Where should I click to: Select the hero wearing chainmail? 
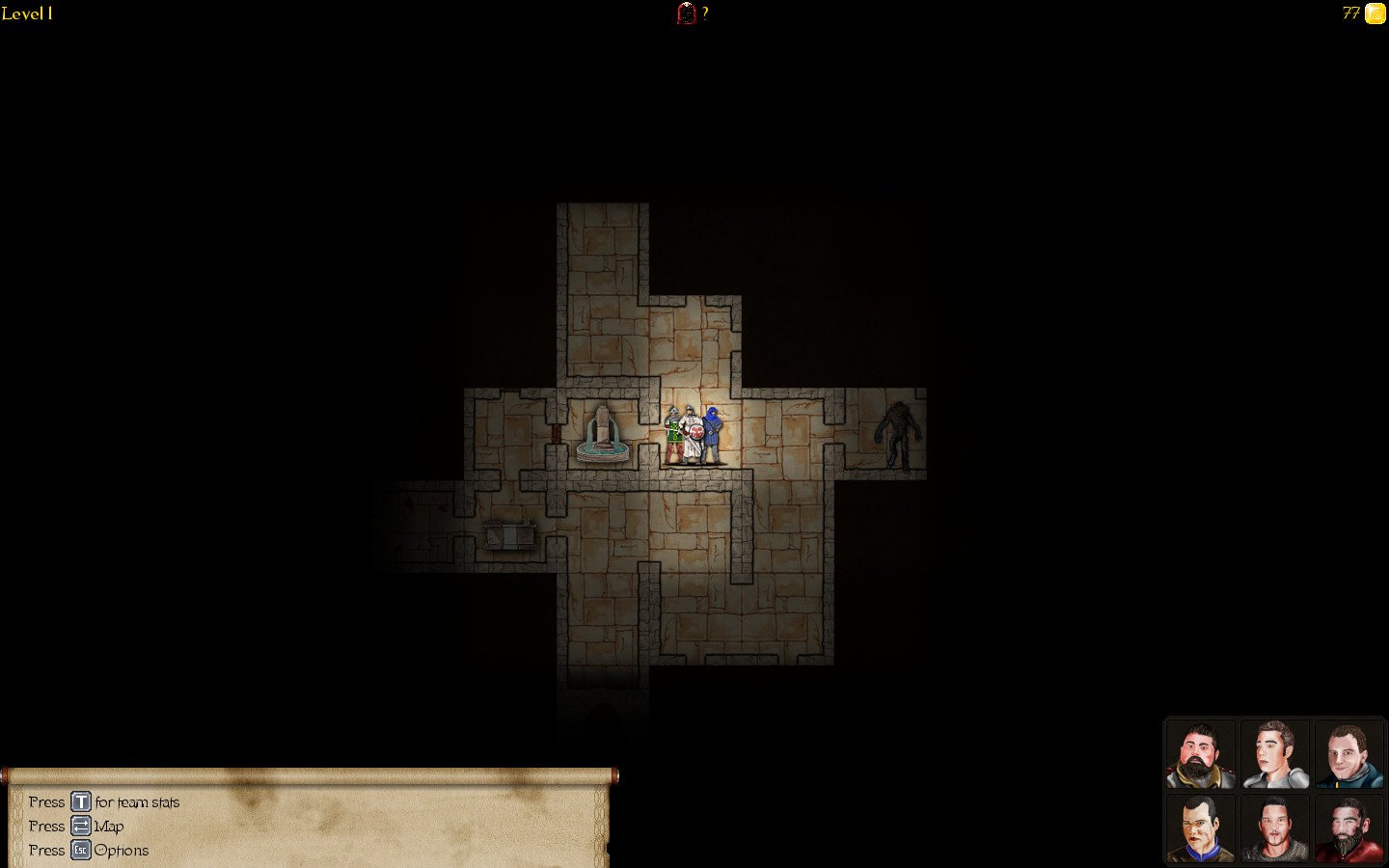coord(1274,827)
